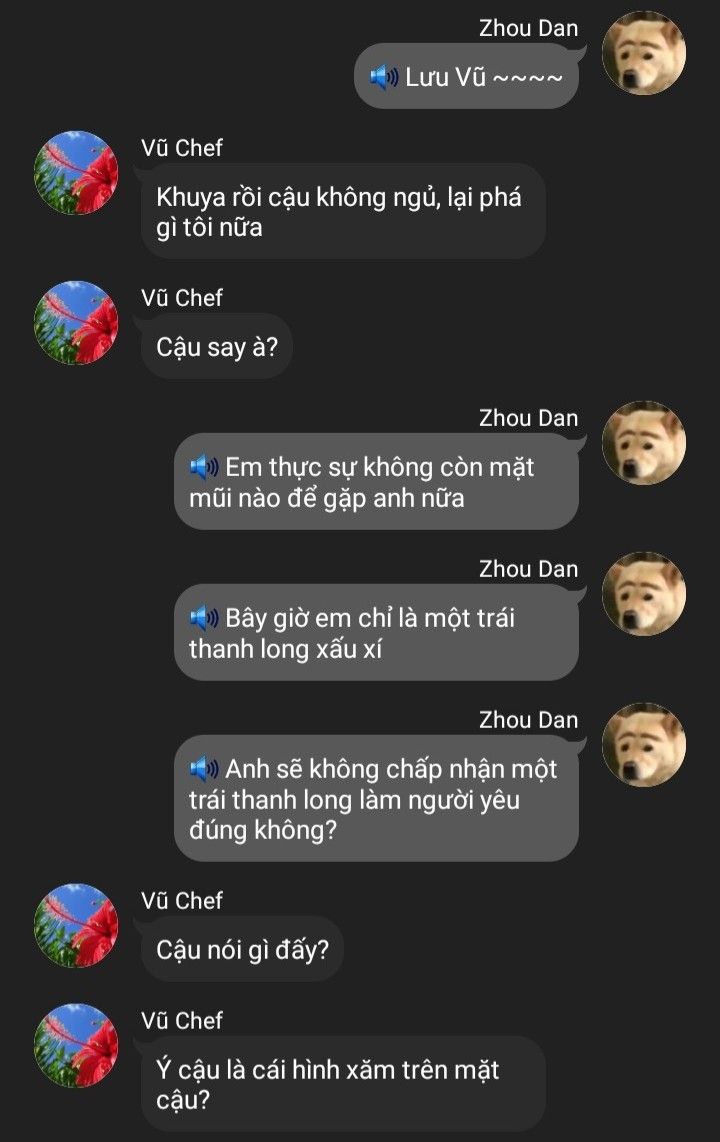720x1142 pixels.
Task: Tap Vũ Chef's avatar beside "Cậu nói gì đấy?"
Action: click(x=77, y=925)
